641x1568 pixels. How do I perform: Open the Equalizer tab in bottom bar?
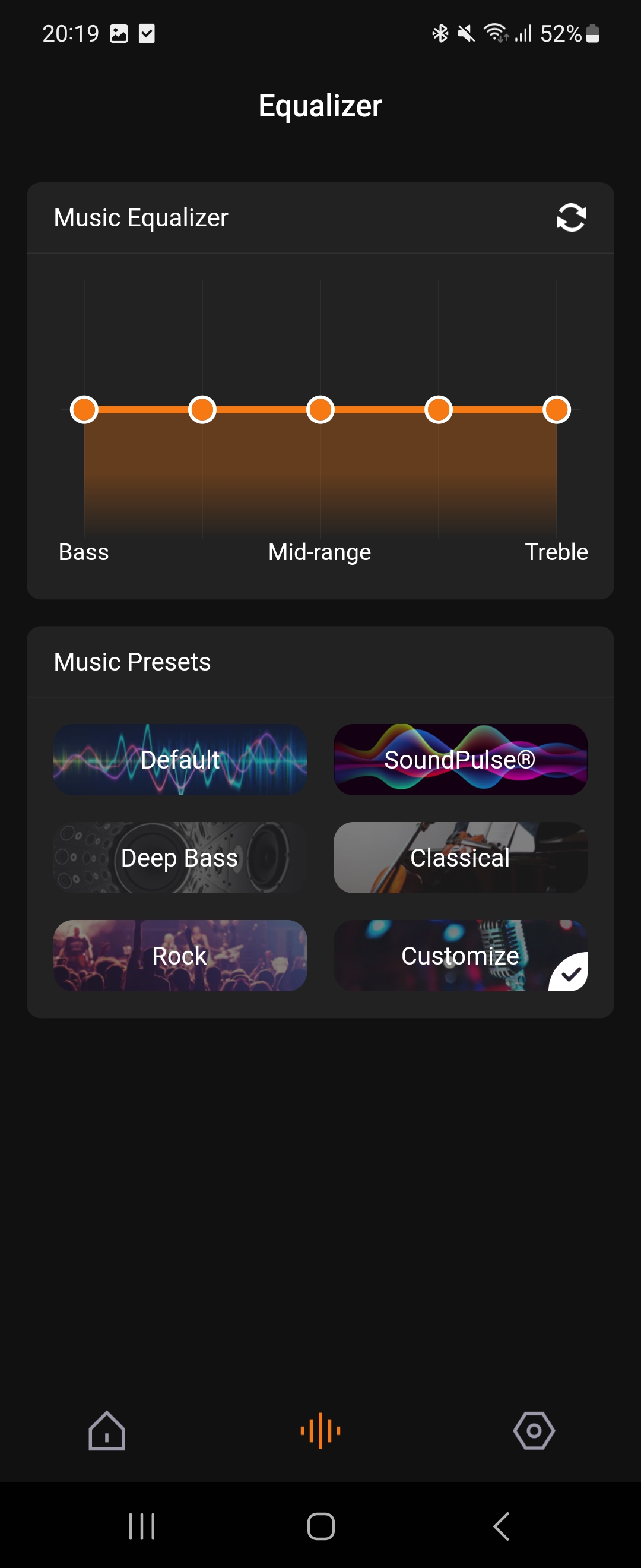point(320,1430)
